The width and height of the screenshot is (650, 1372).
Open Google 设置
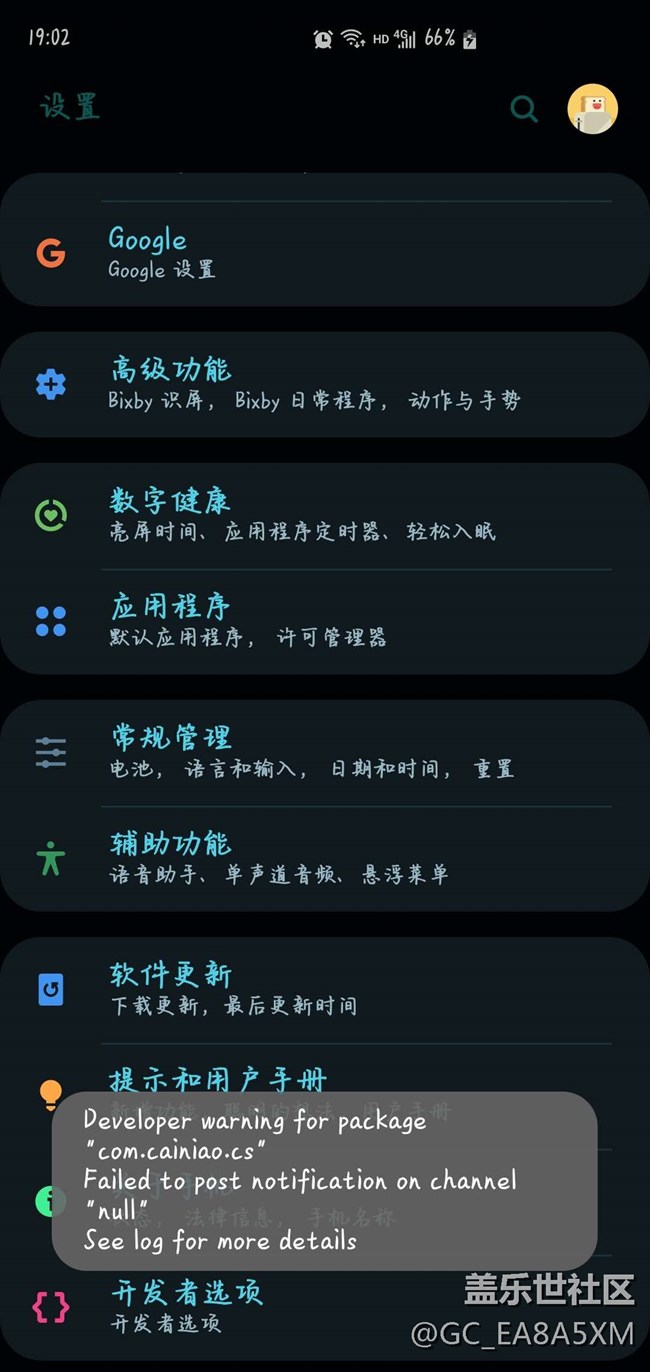pos(325,253)
